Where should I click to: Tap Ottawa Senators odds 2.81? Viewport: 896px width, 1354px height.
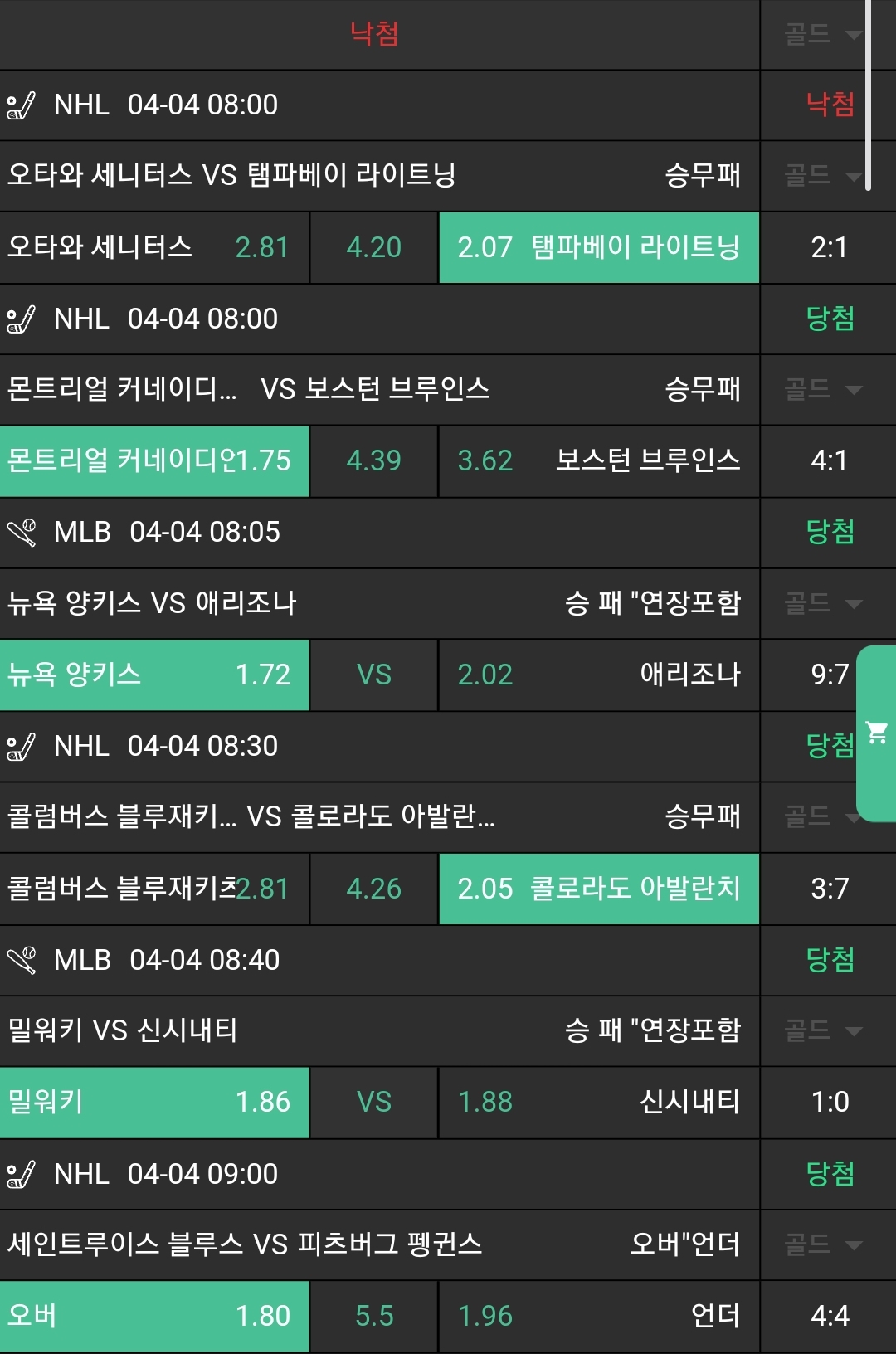point(154,247)
